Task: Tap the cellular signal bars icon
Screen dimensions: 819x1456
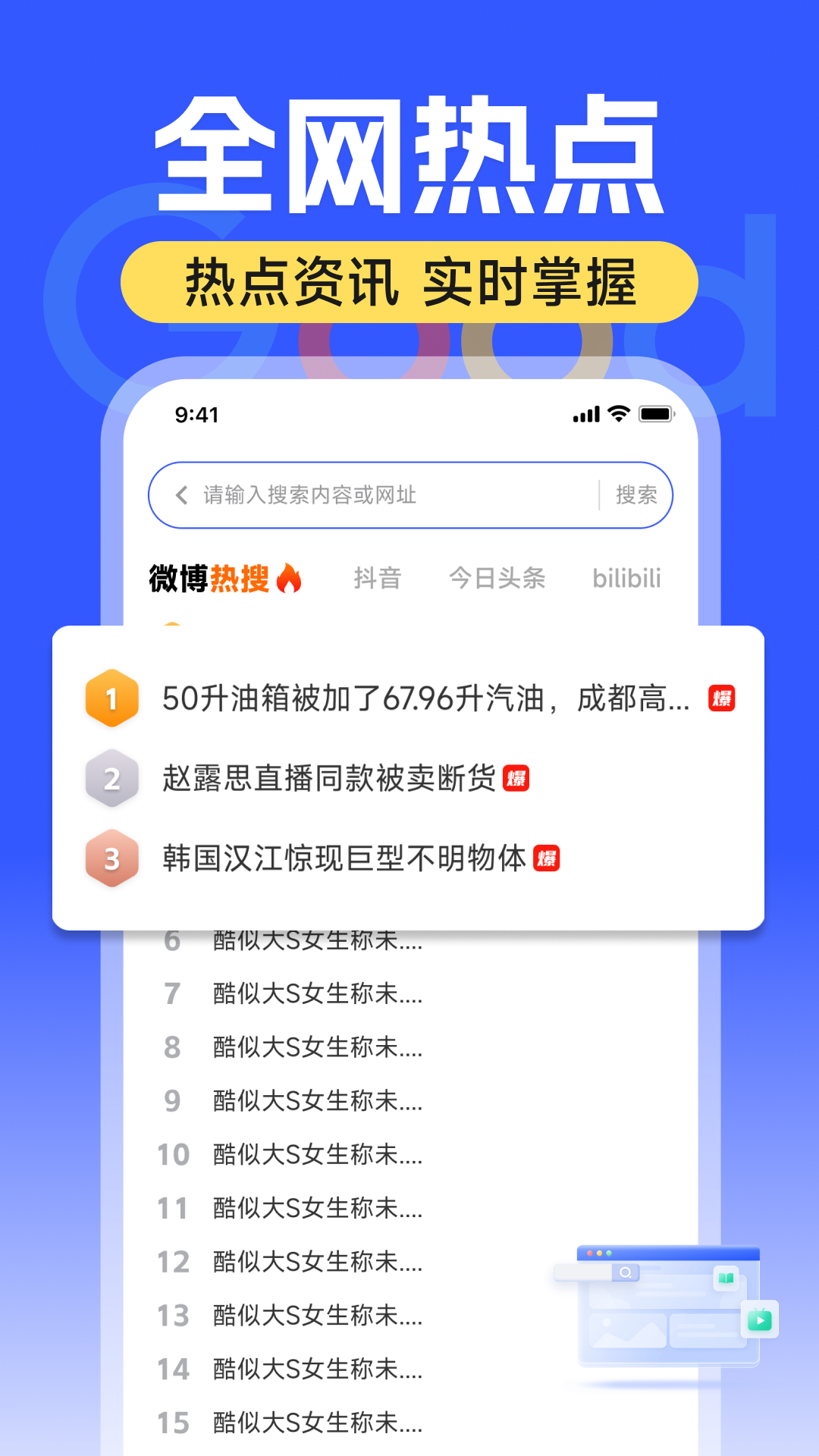Action: 586,414
